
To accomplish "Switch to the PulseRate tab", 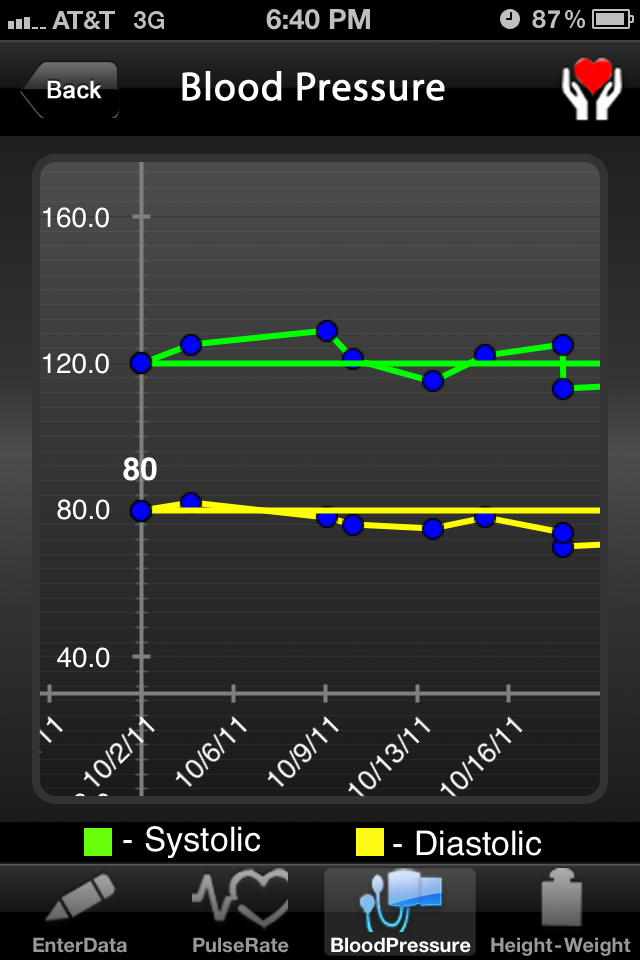I will pos(240,910).
